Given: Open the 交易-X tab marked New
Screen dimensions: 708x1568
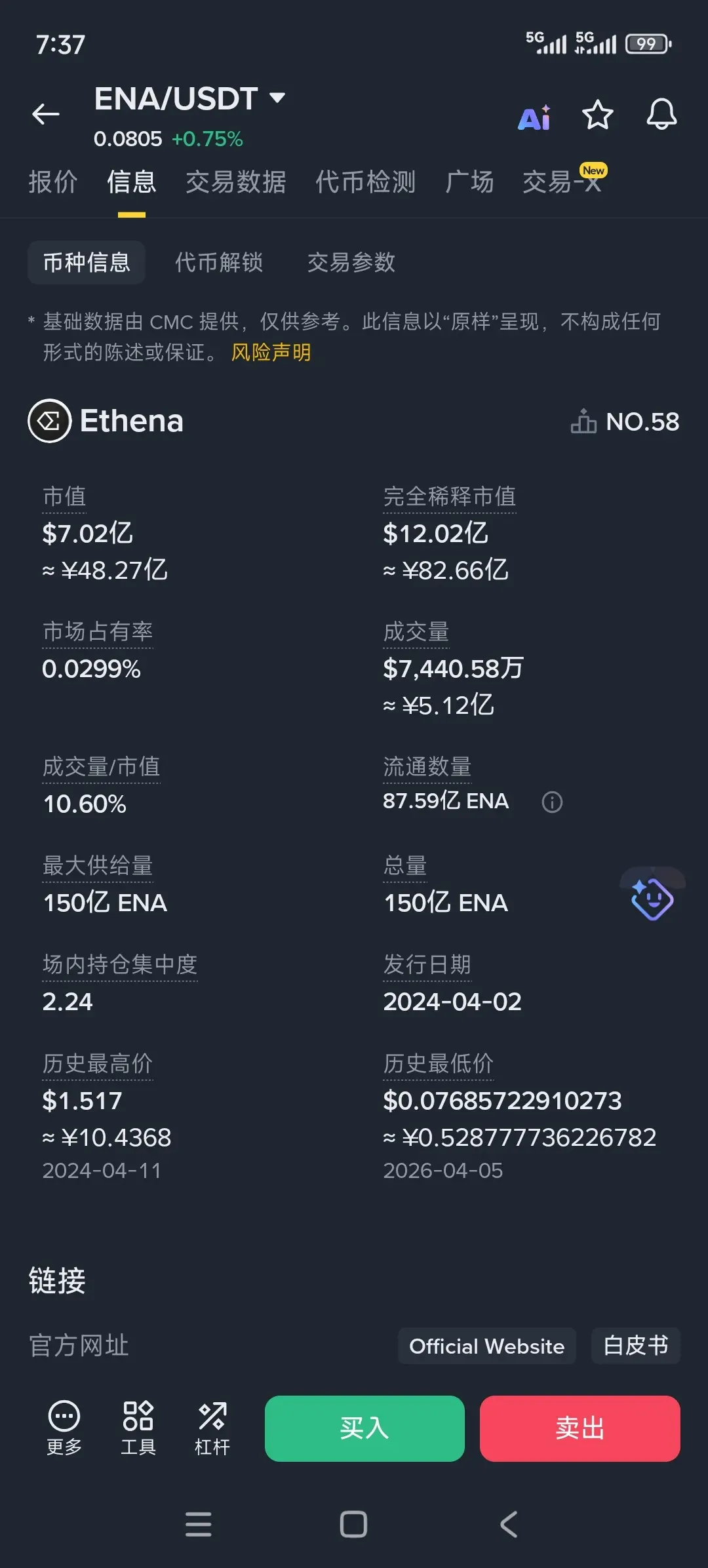Looking at the screenshot, I should coord(564,180).
